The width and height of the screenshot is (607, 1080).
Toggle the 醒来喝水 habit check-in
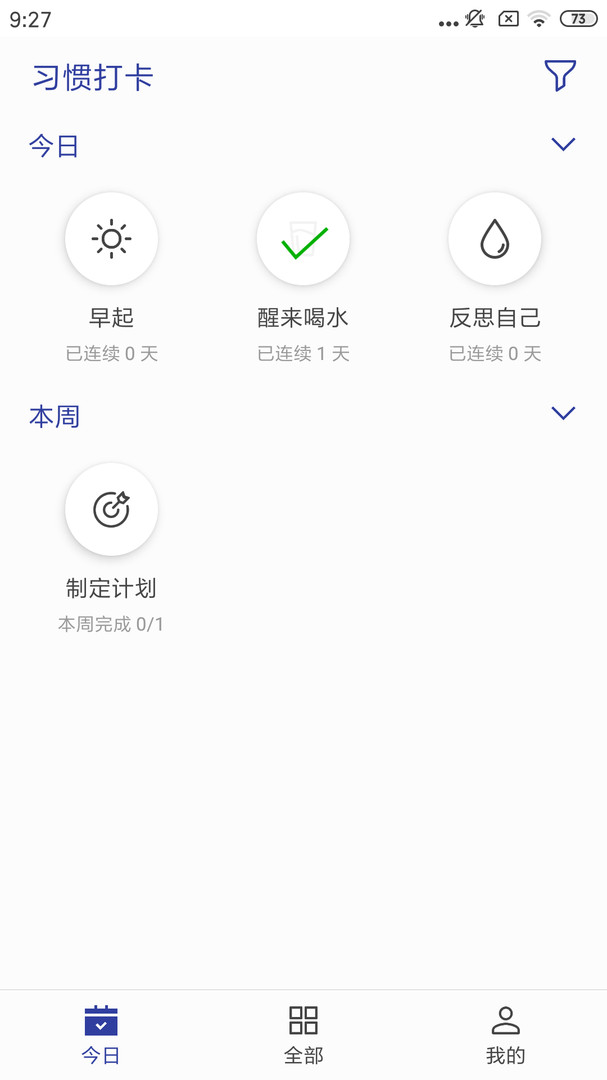point(303,239)
